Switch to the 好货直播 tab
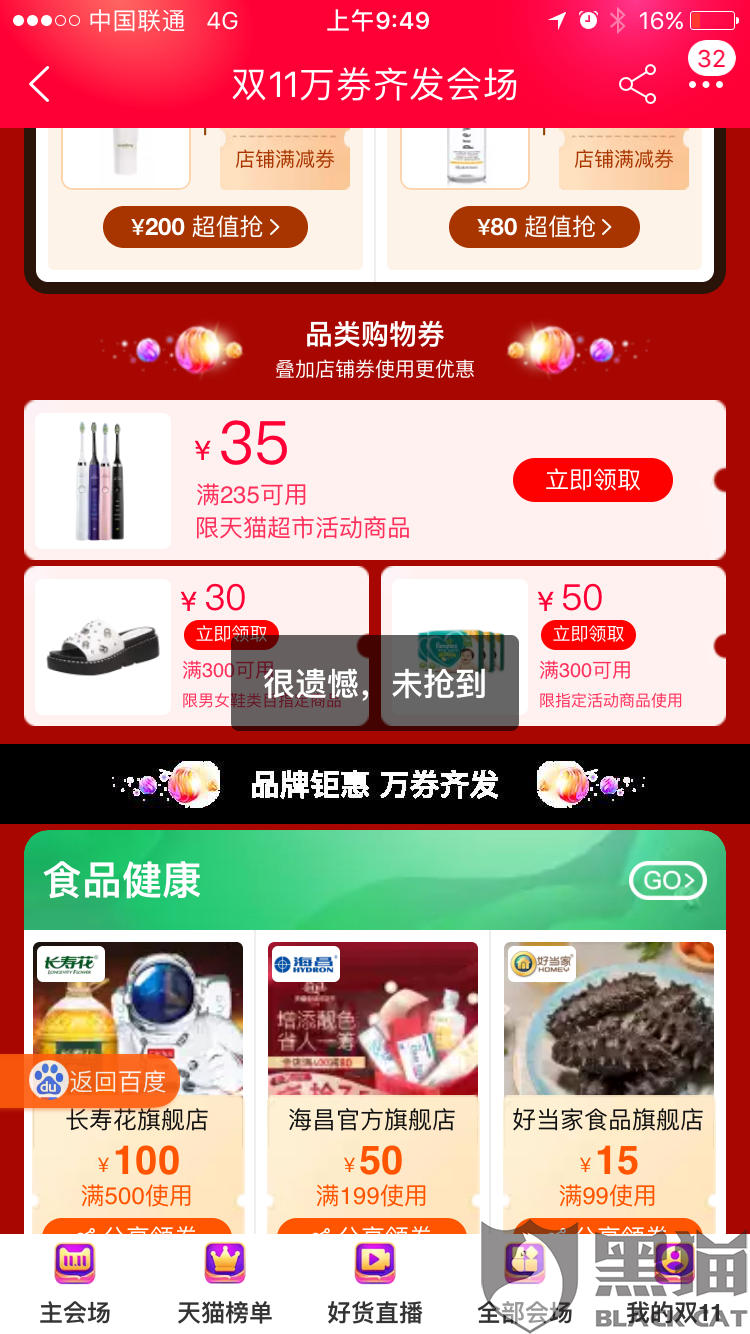The image size is (750, 1334). point(375,1285)
